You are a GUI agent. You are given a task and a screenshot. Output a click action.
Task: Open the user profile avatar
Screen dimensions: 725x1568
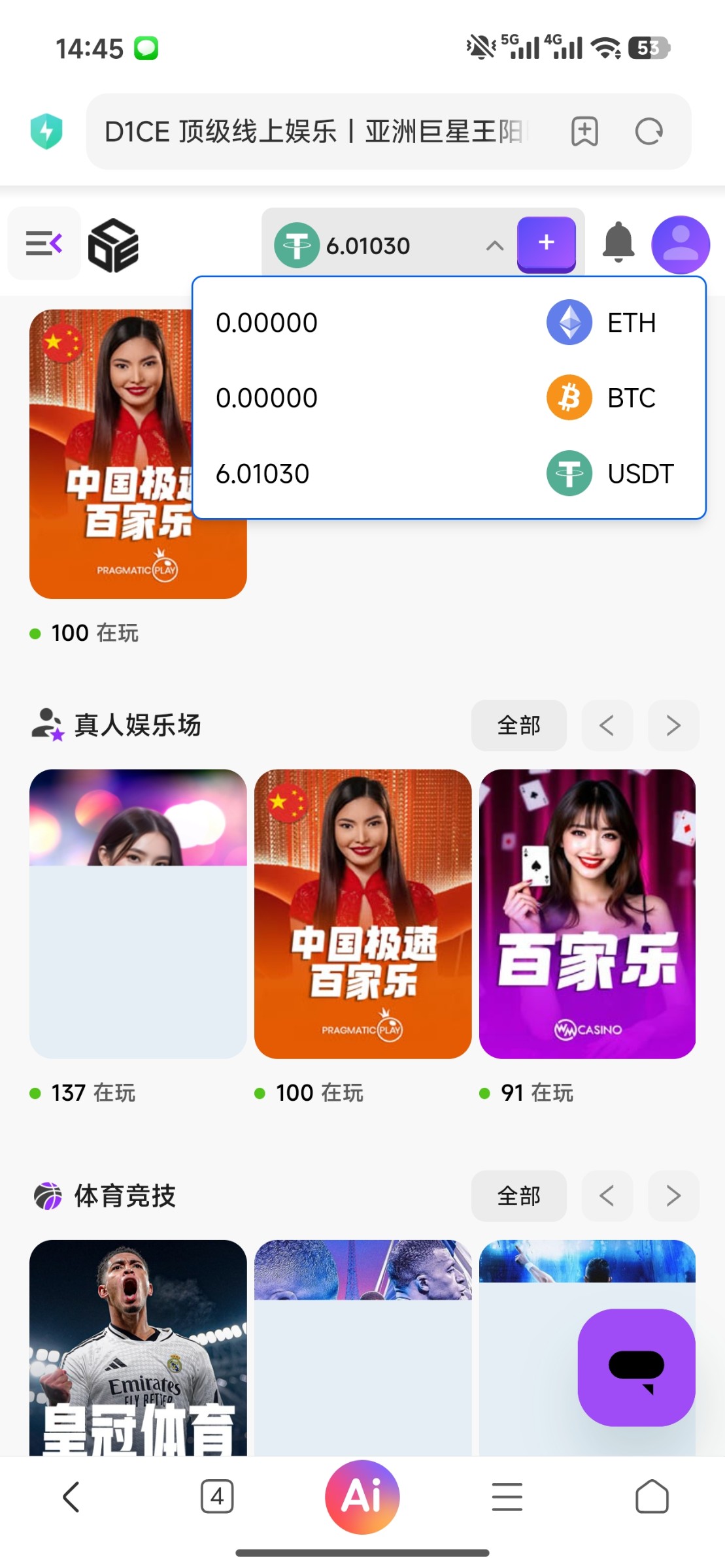point(681,244)
